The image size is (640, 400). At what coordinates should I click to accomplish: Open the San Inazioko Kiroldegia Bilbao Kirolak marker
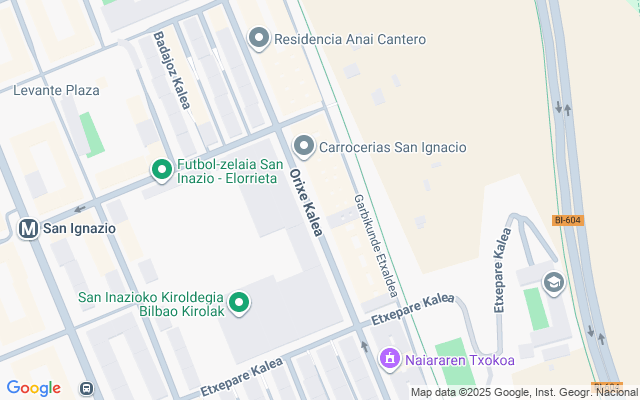[238, 303]
